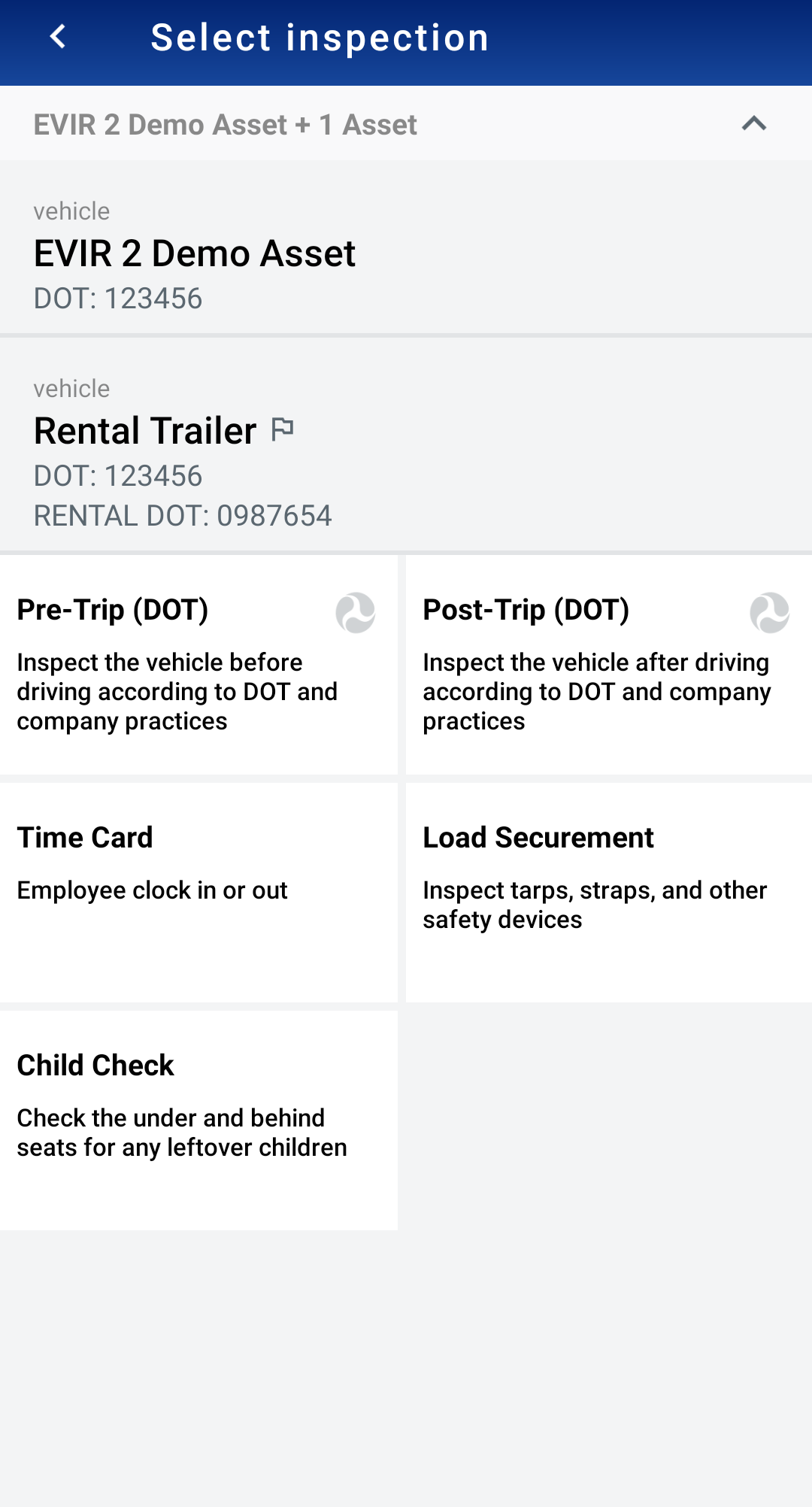Select the Rental Trailer vehicle card
Screen dimensions: 812x1507
tap(406, 451)
